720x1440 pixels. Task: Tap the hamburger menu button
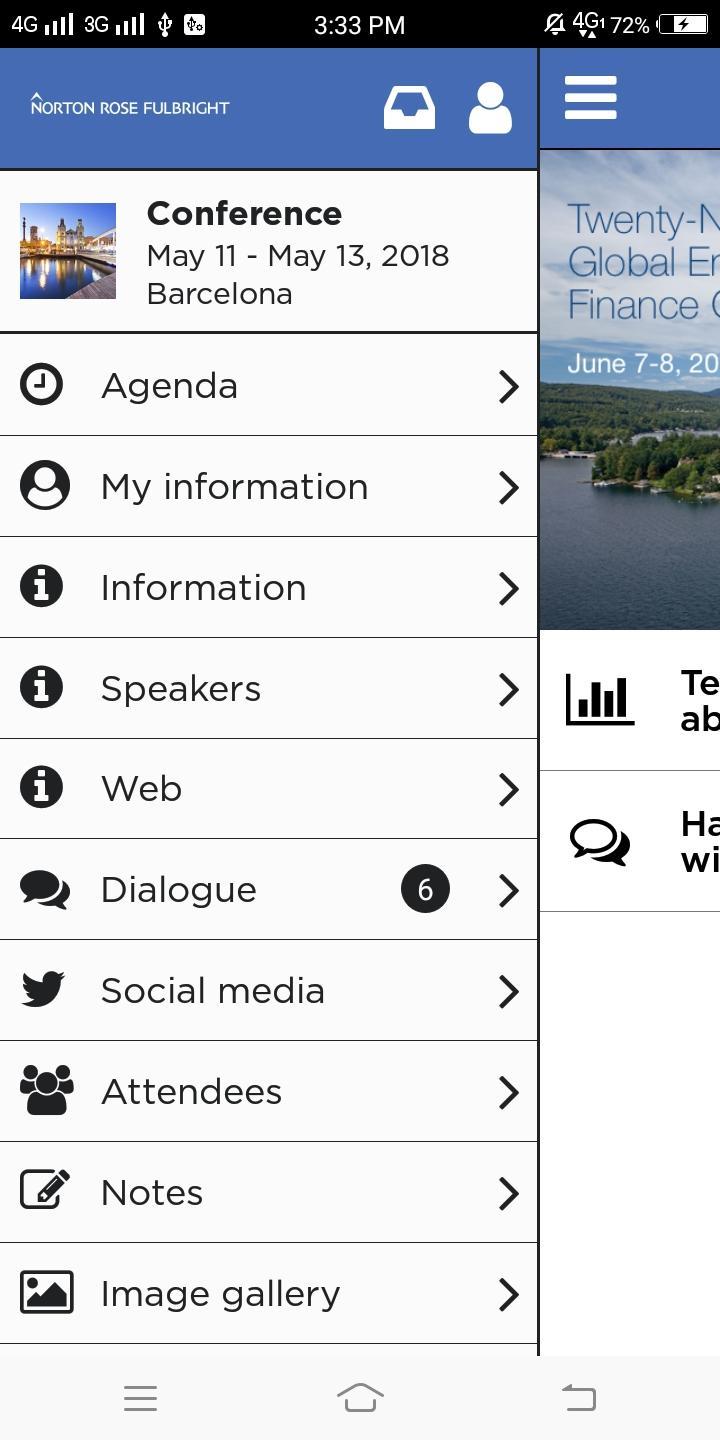pyautogui.click(x=590, y=98)
